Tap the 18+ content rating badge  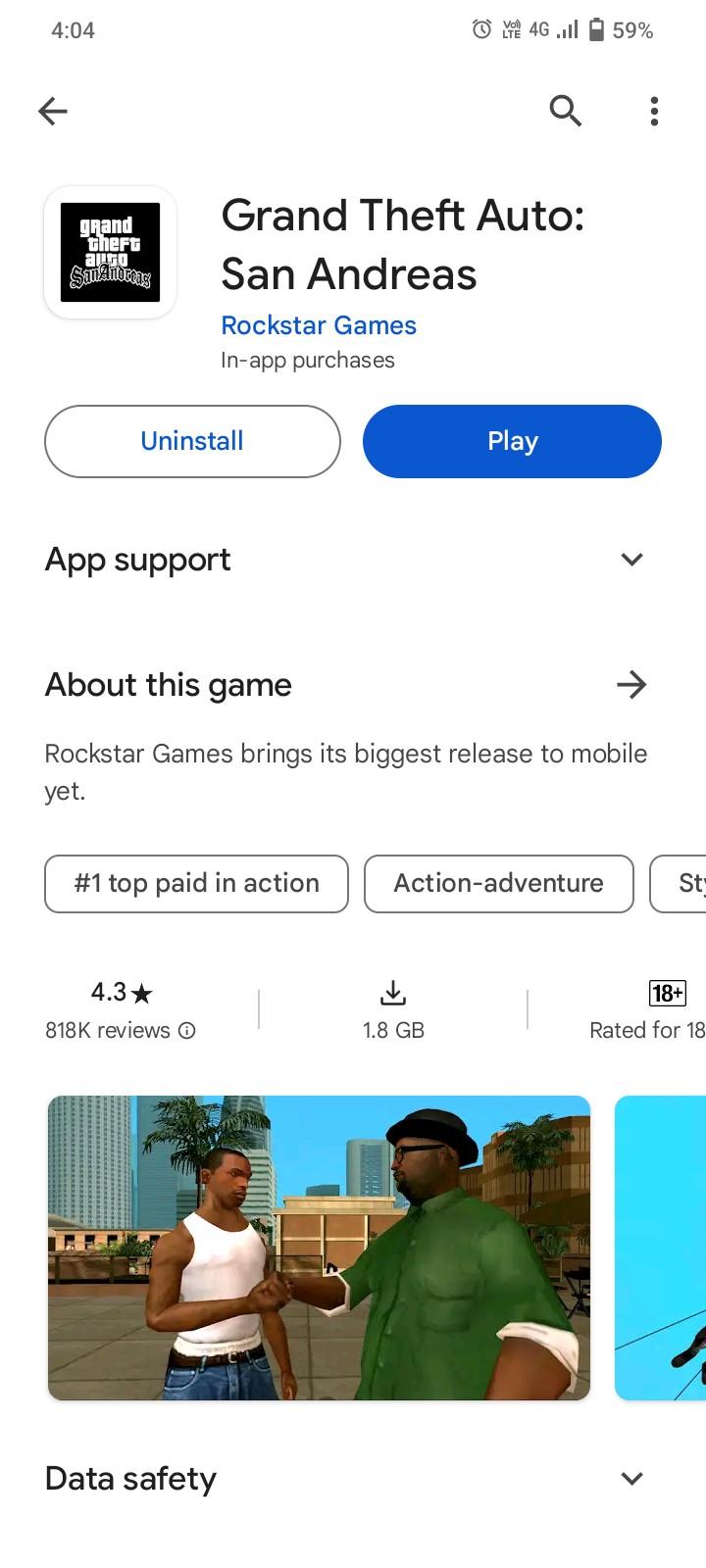[x=667, y=994]
